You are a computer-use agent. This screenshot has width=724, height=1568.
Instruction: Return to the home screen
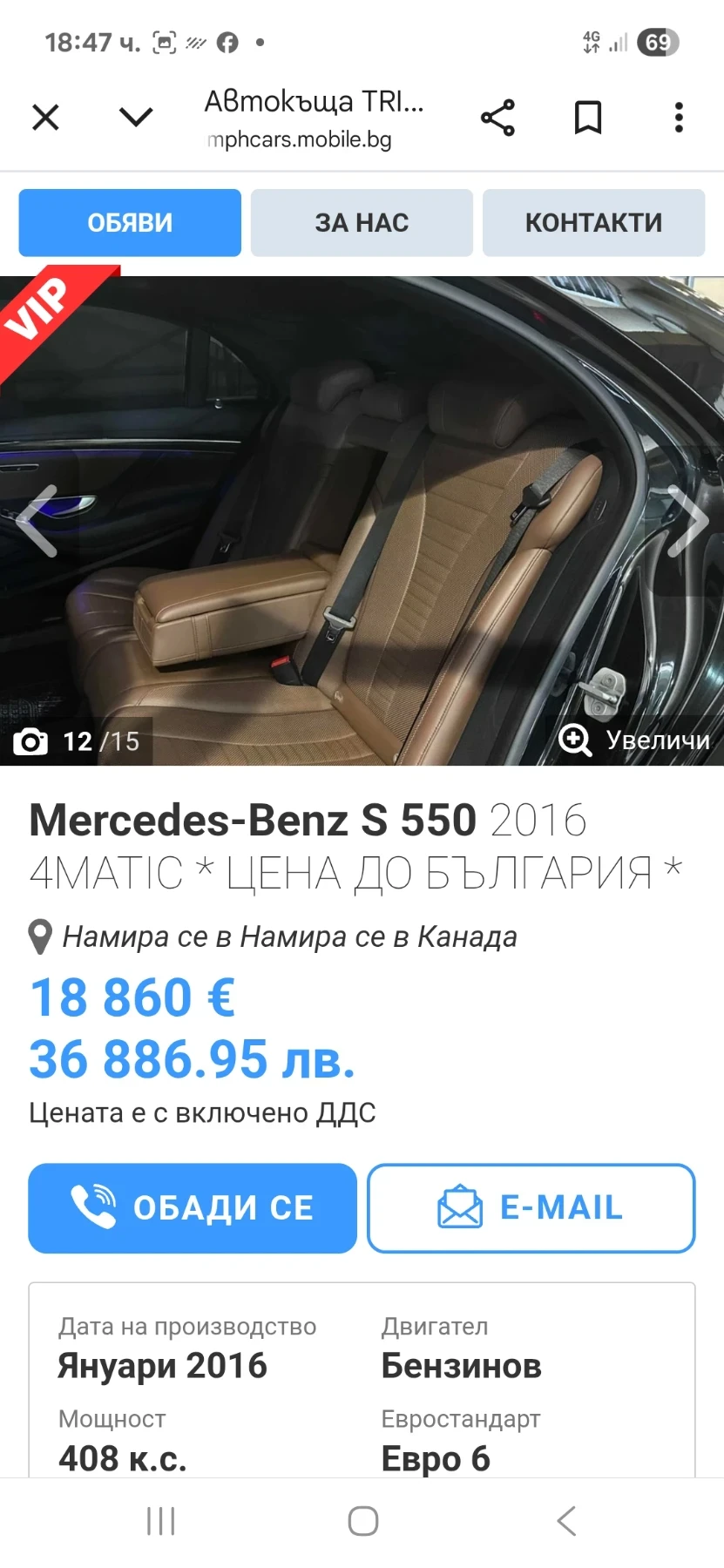click(x=362, y=1521)
